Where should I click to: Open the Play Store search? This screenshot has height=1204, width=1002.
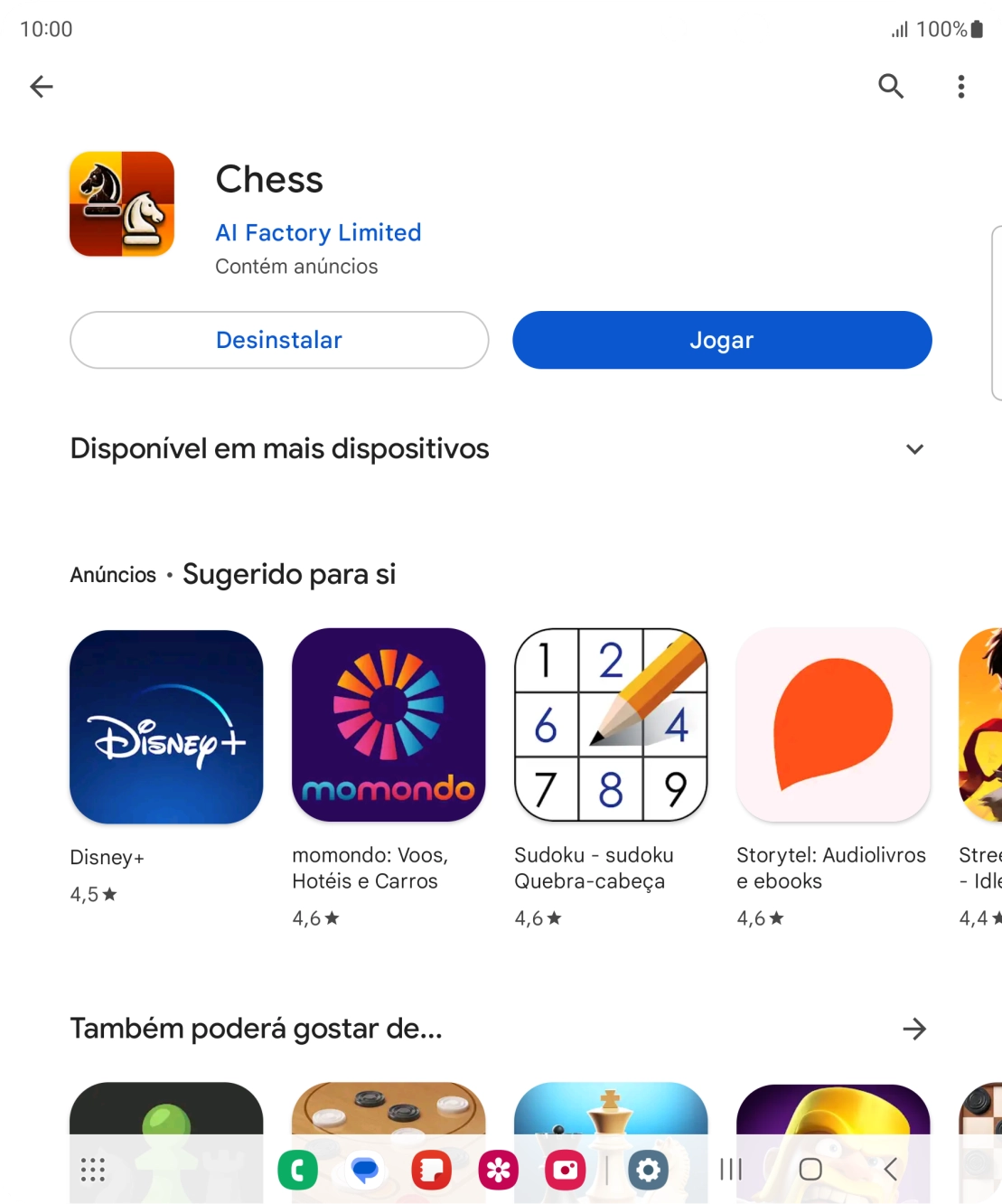click(891, 87)
